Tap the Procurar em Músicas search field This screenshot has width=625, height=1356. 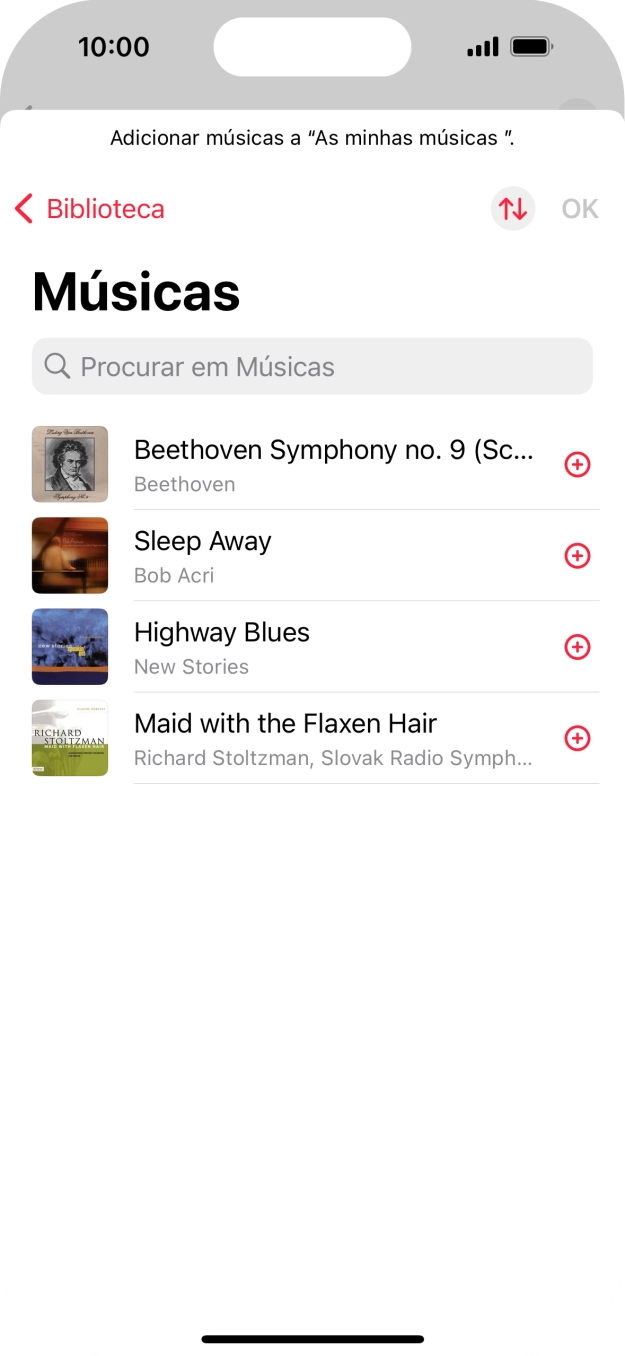point(312,366)
